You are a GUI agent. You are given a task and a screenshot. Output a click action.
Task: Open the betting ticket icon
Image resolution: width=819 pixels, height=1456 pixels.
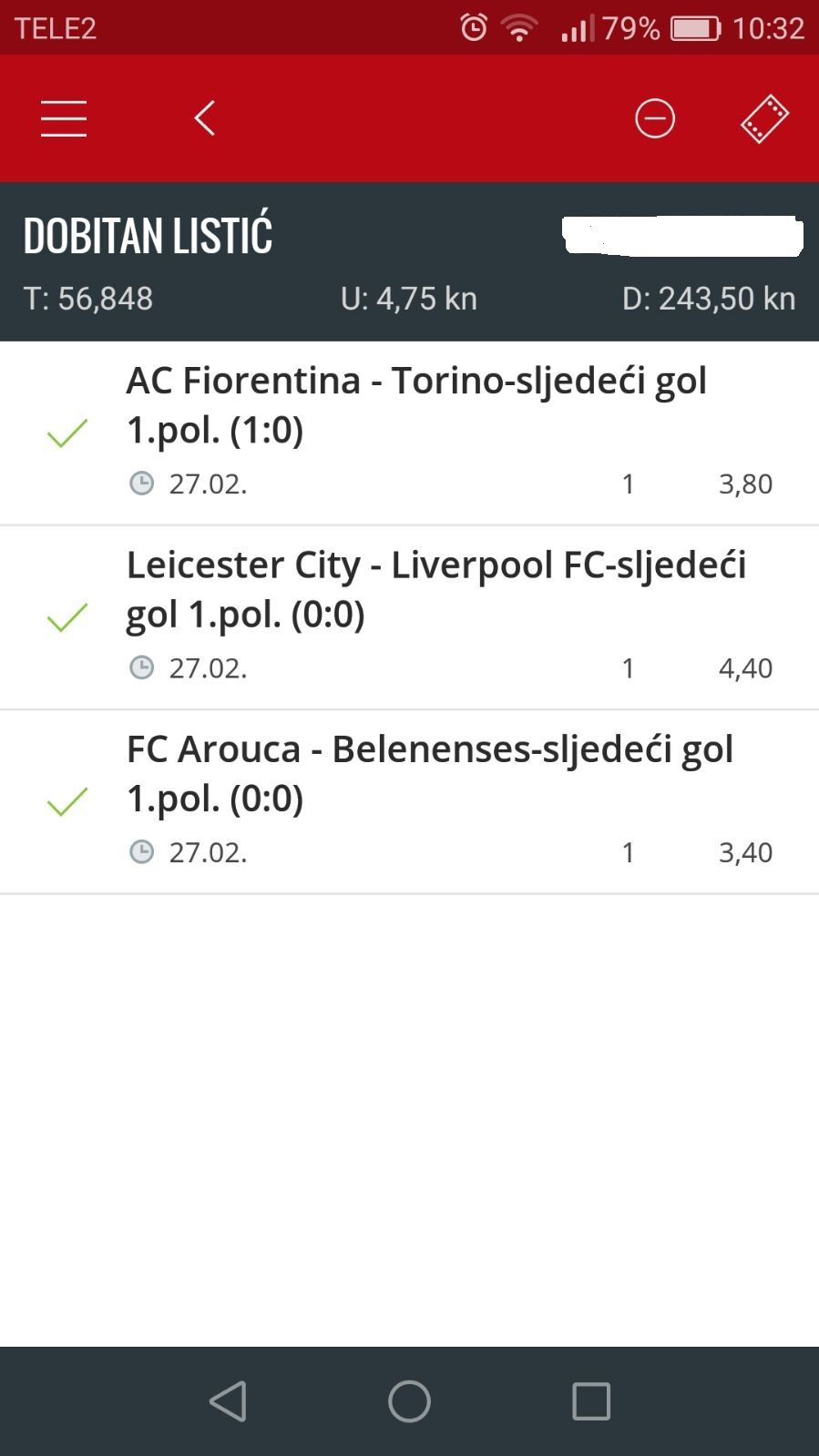(764, 118)
